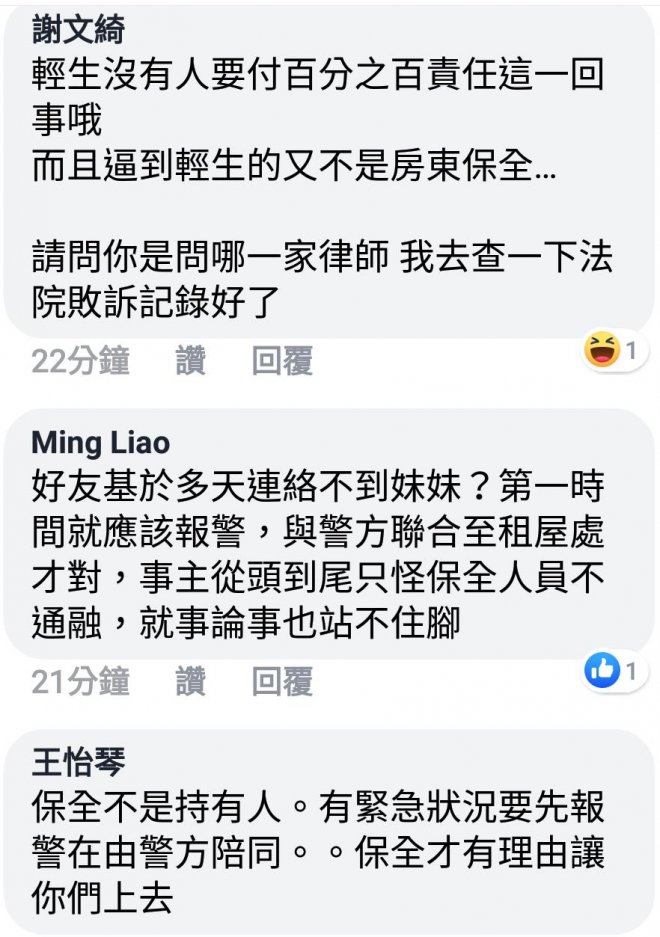Open 謝文綺's profile name
660x937 pixels.
click(x=78, y=32)
